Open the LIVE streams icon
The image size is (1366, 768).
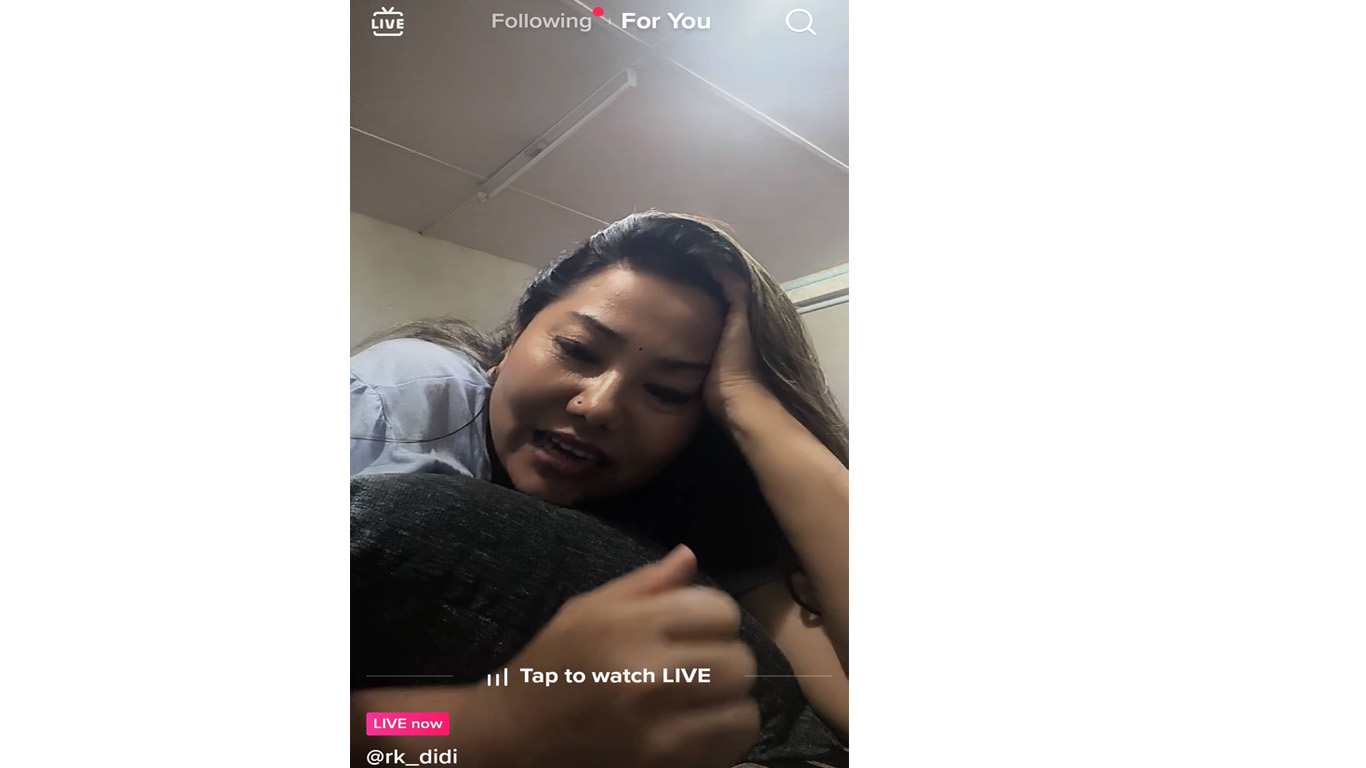pos(388,22)
